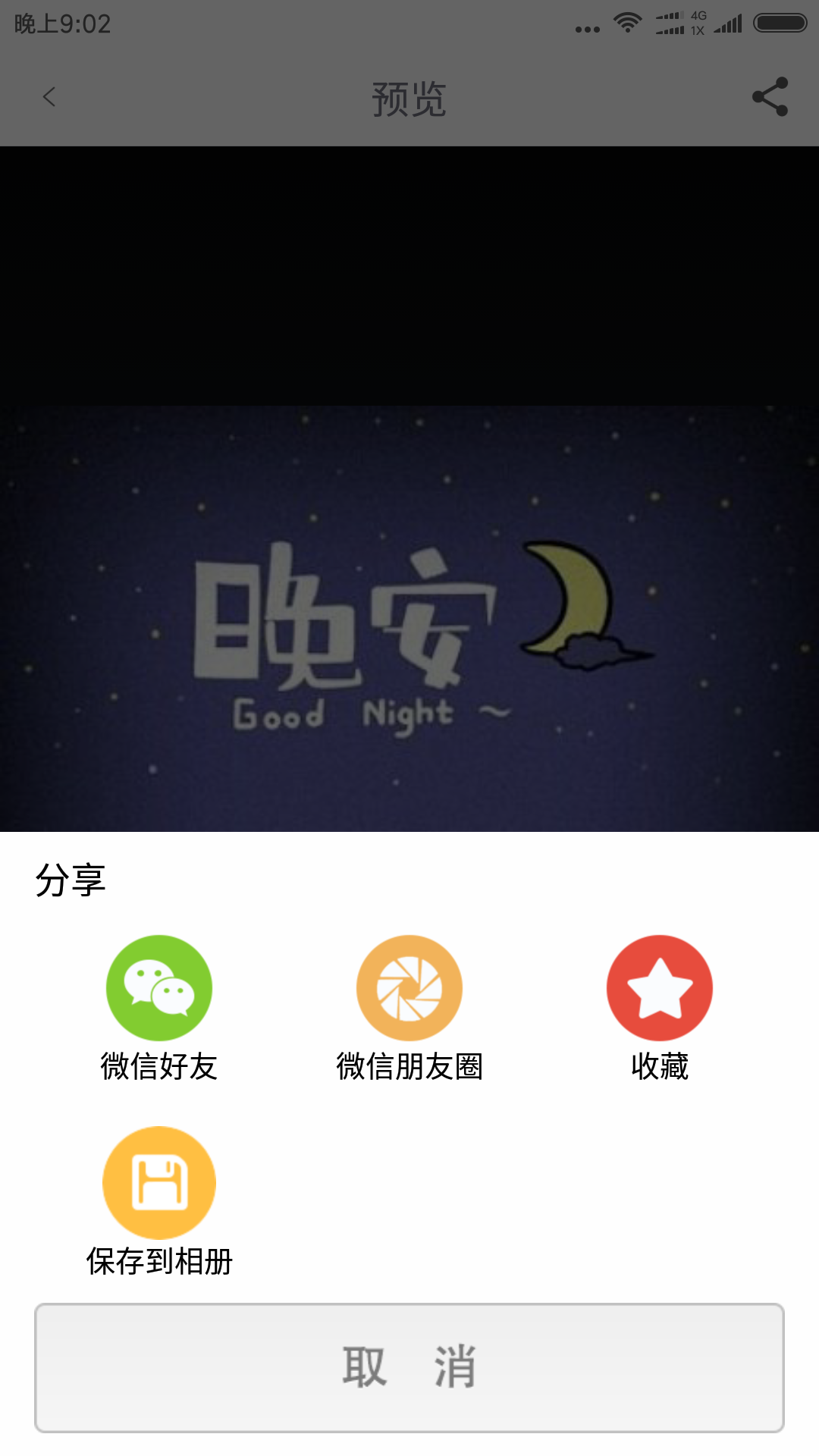The height and width of the screenshot is (1456, 819).
Task: Share to WeChat Moments via aperture icon
Action: [409, 988]
